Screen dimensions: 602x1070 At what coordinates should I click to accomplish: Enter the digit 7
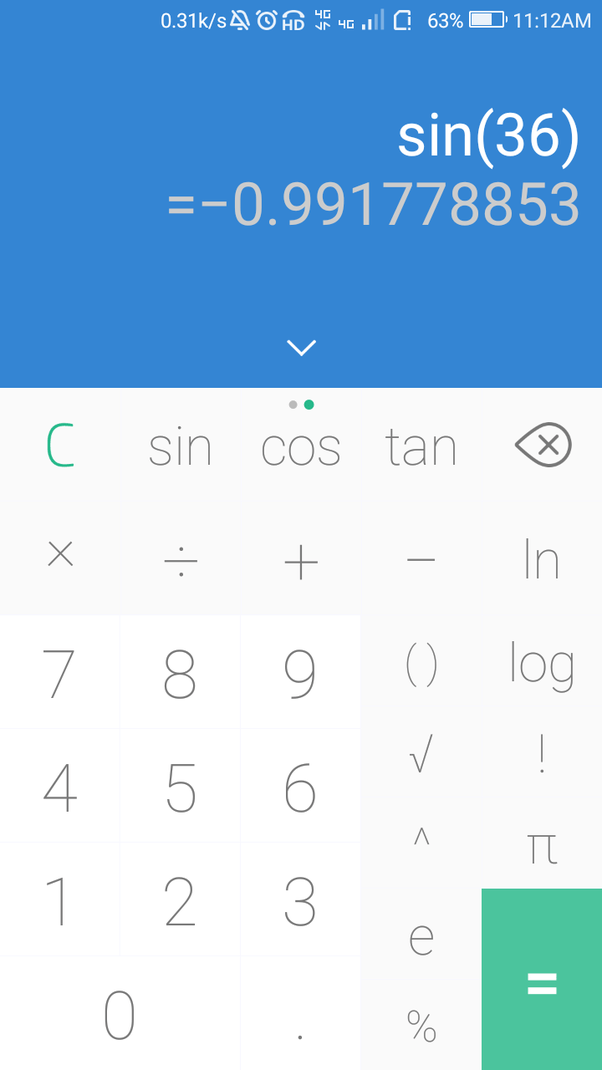60,674
